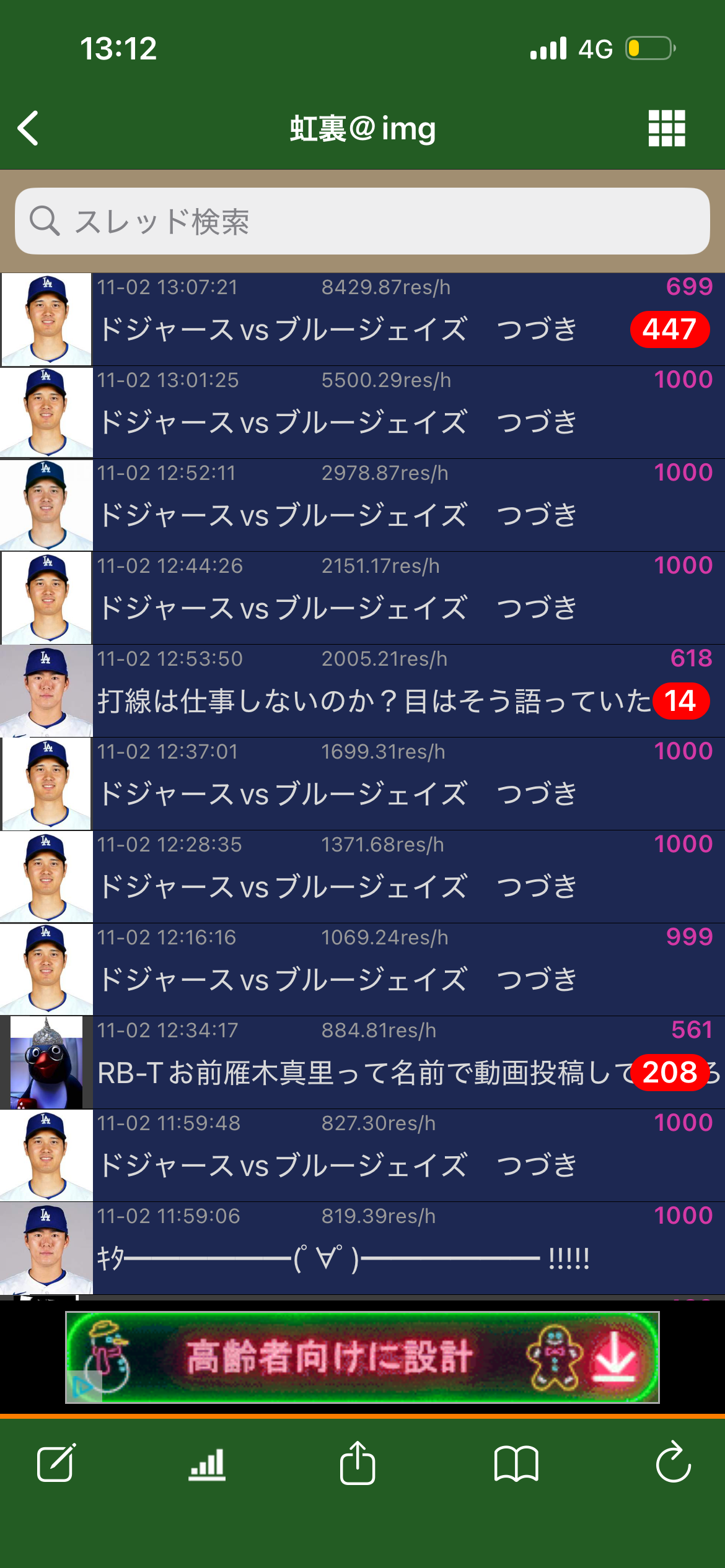This screenshot has width=725, height=1568.
Task: Open the bar chart sort icon
Action: coord(207,1464)
